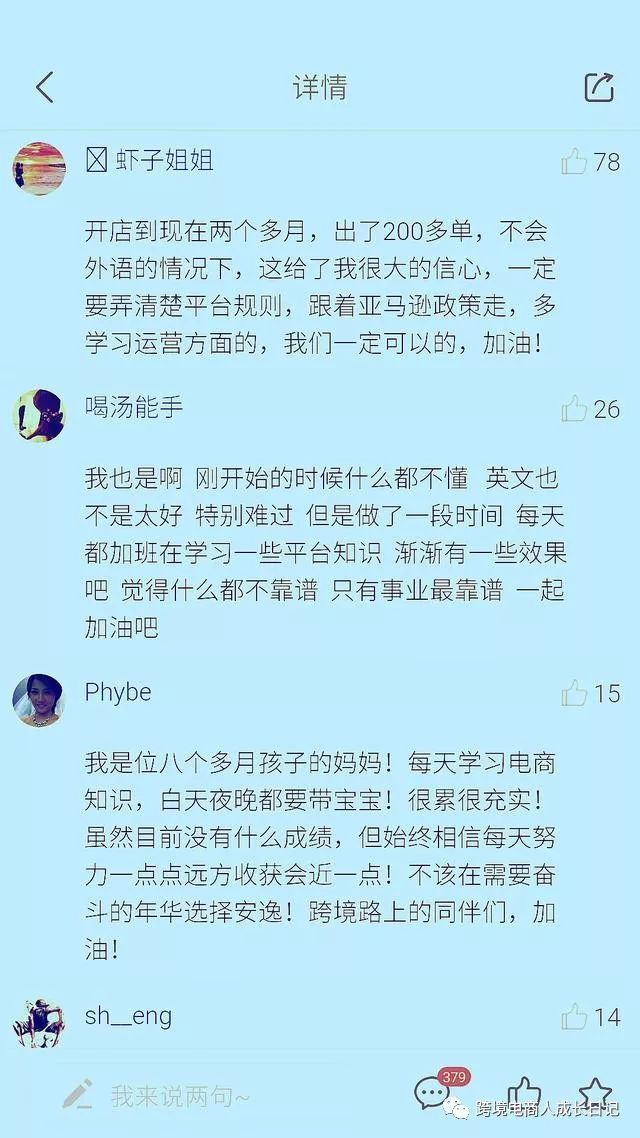Like the comment by 喝汤能手

coord(574,408)
